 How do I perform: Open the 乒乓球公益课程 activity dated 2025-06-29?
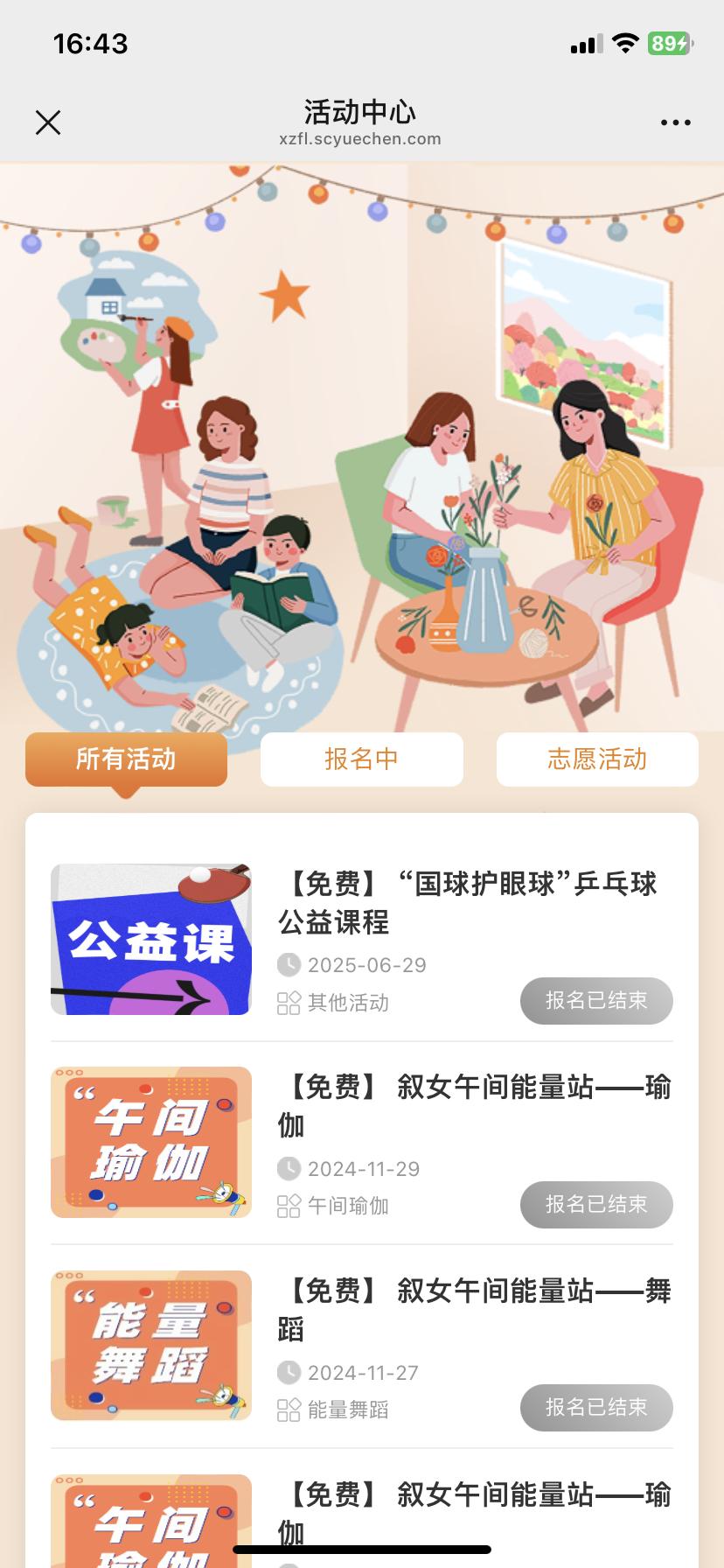pos(467,902)
